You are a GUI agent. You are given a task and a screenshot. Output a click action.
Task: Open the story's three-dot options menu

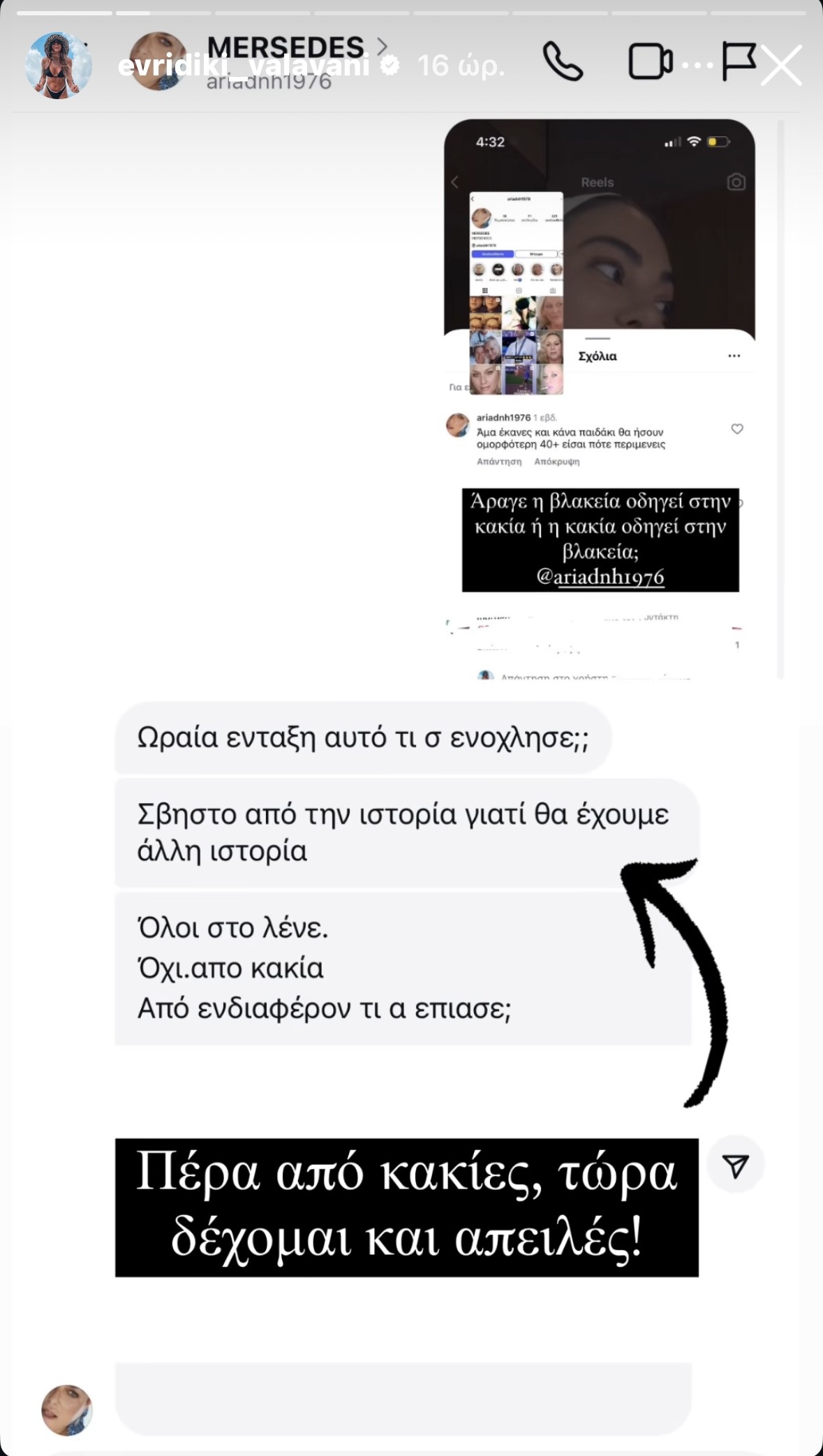[x=697, y=66]
